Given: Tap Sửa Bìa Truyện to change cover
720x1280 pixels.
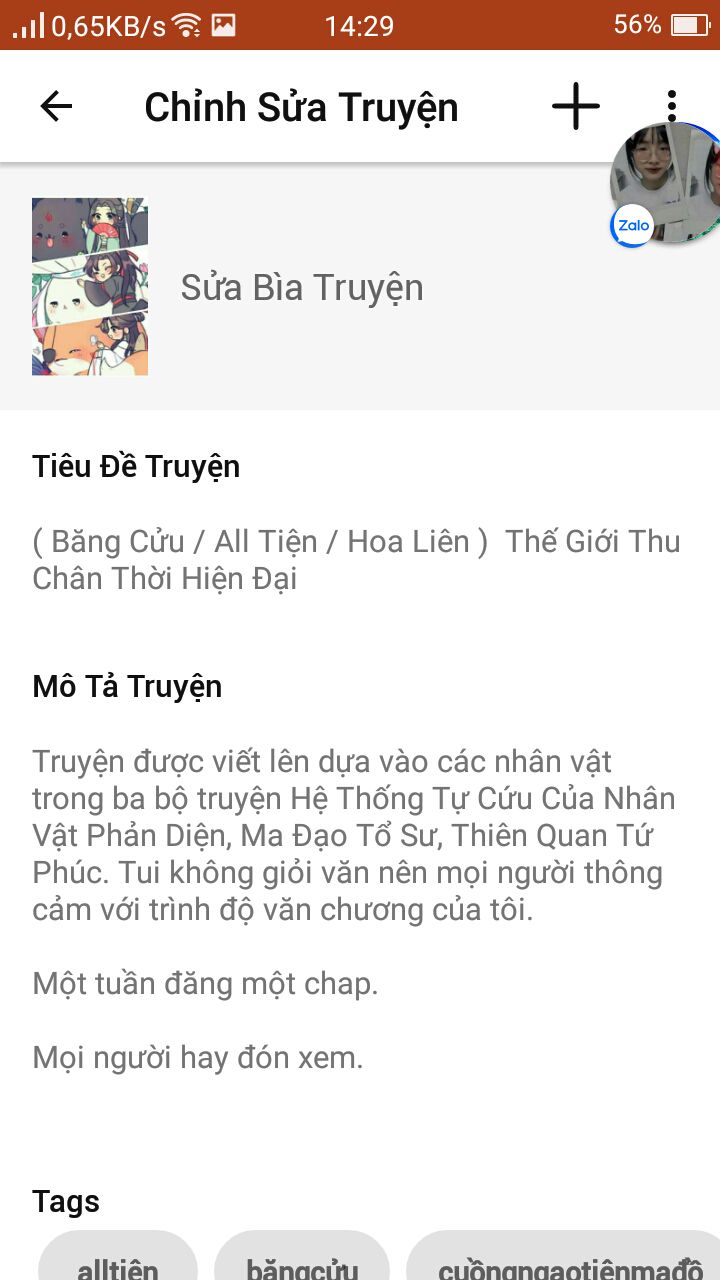Looking at the screenshot, I should [302, 288].
